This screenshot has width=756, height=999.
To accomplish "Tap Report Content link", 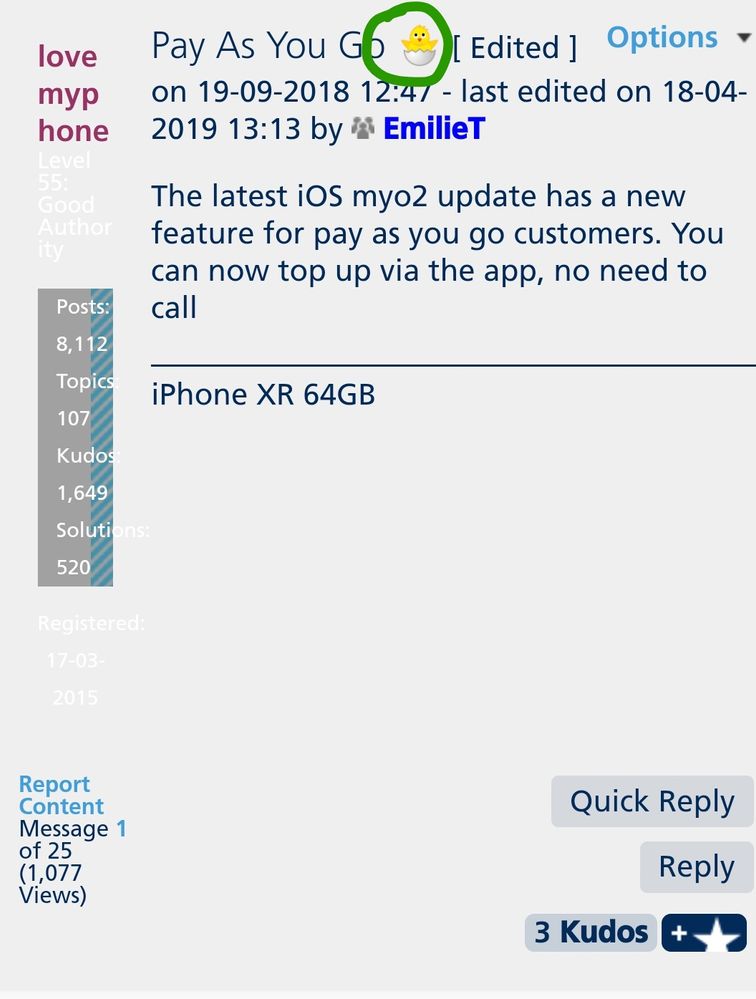I will tap(60, 795).
